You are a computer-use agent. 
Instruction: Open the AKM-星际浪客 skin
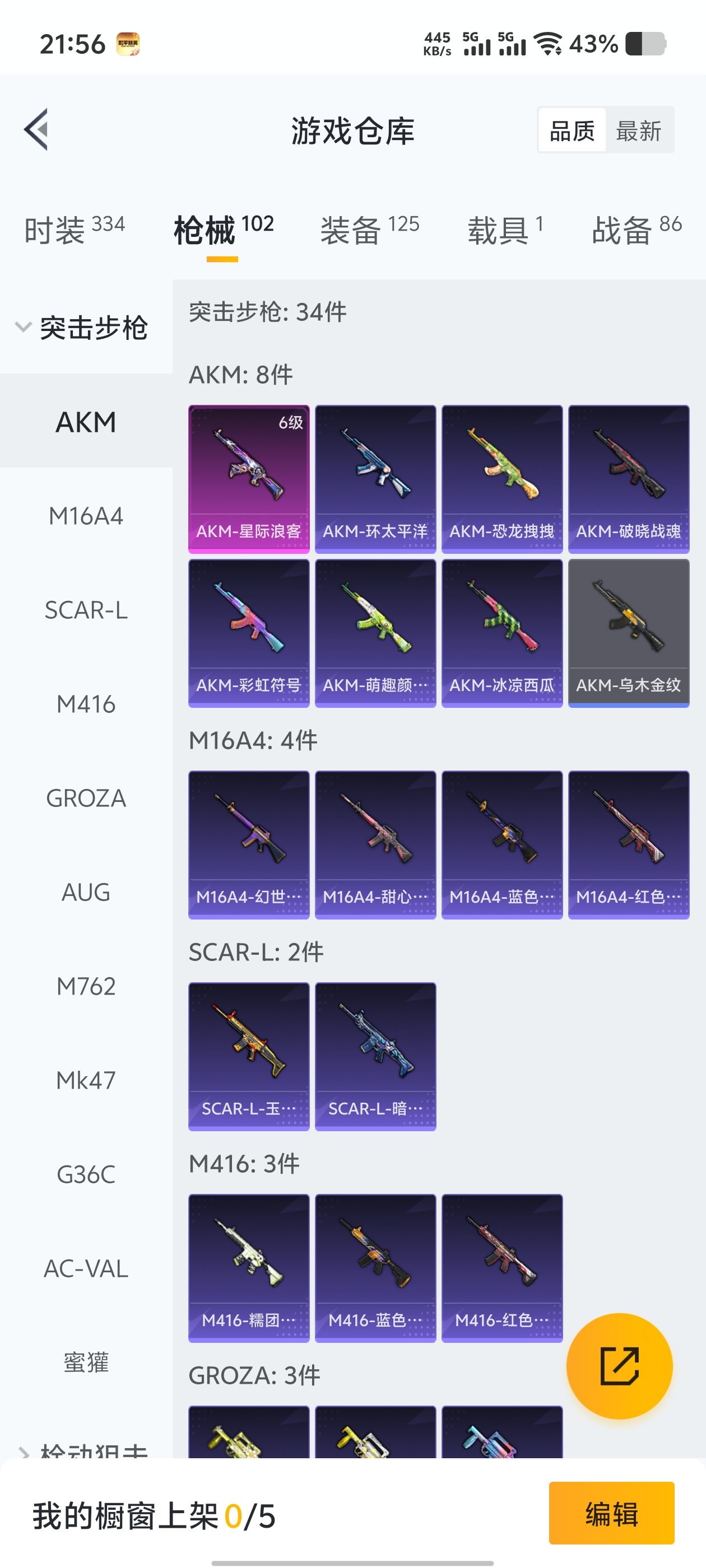pyautogui.click(x=249, y=478)
